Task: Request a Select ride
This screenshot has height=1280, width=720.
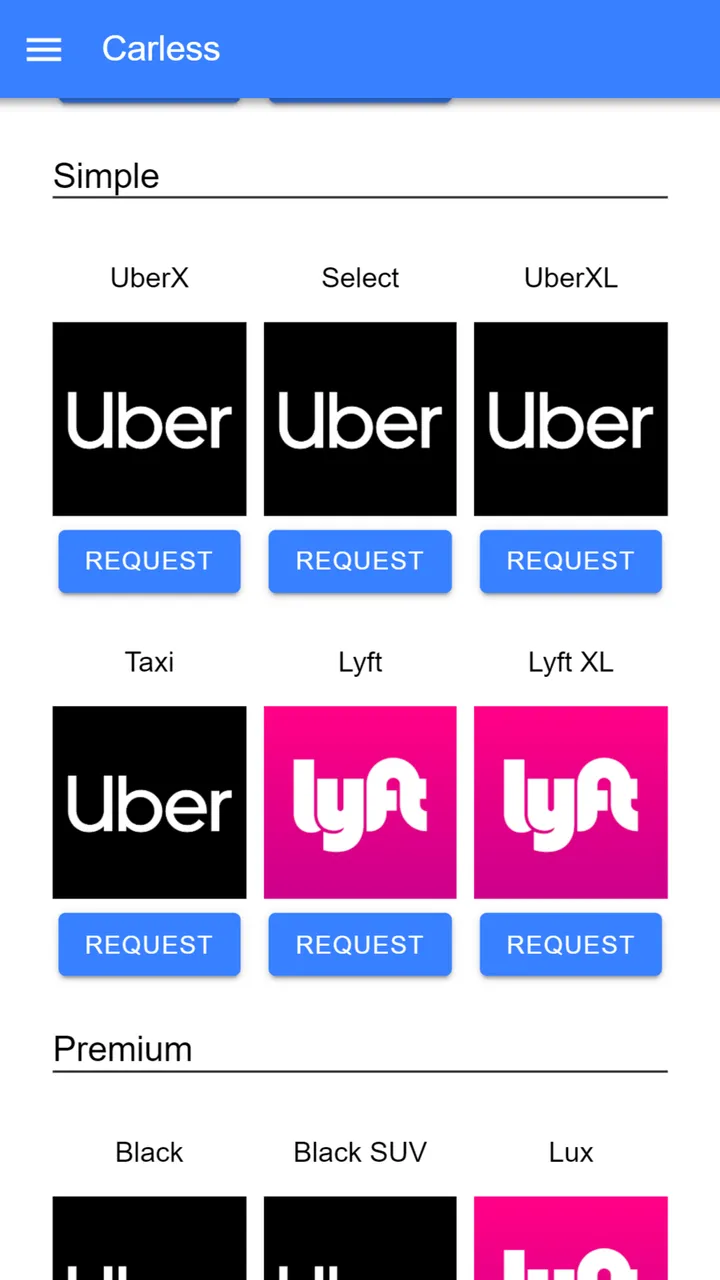Action: [360, 561]
